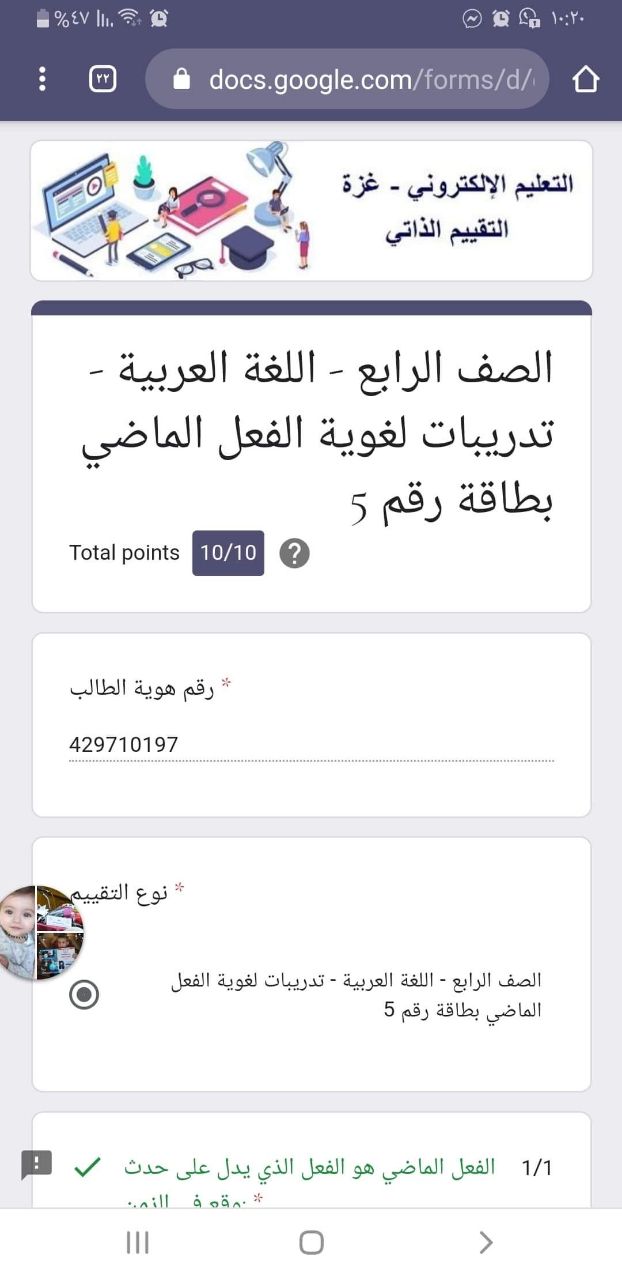Select the evaluation type radio option
Viewport: 622px width, 1280px height.
click(x=85, y=995)
